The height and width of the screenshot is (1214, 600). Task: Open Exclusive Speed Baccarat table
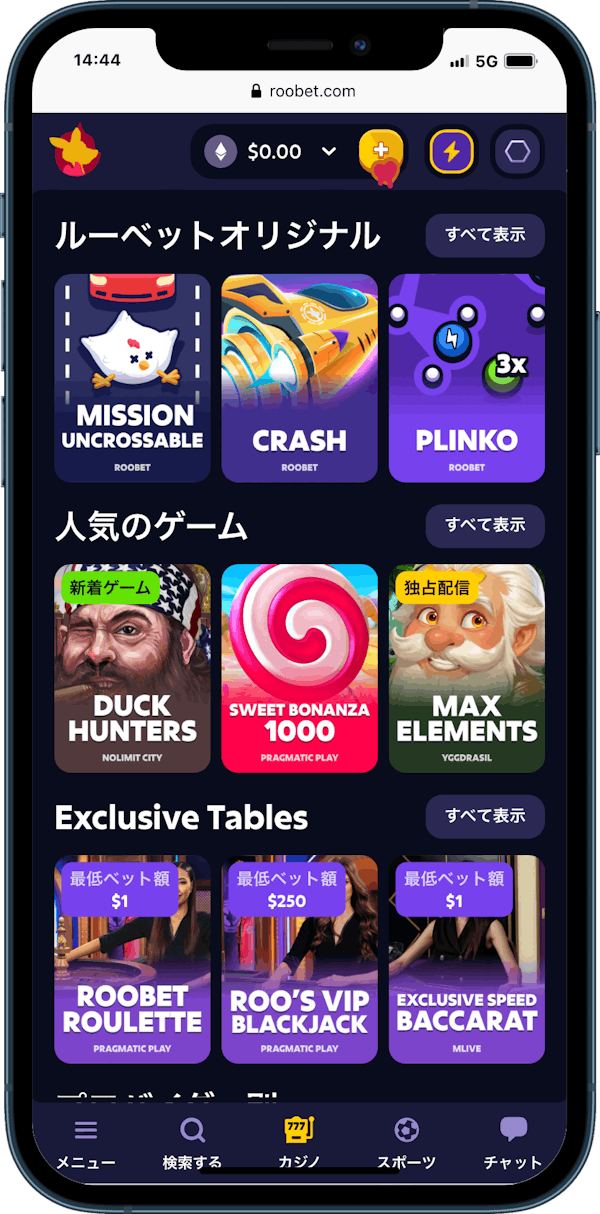[x=467, y=959]
